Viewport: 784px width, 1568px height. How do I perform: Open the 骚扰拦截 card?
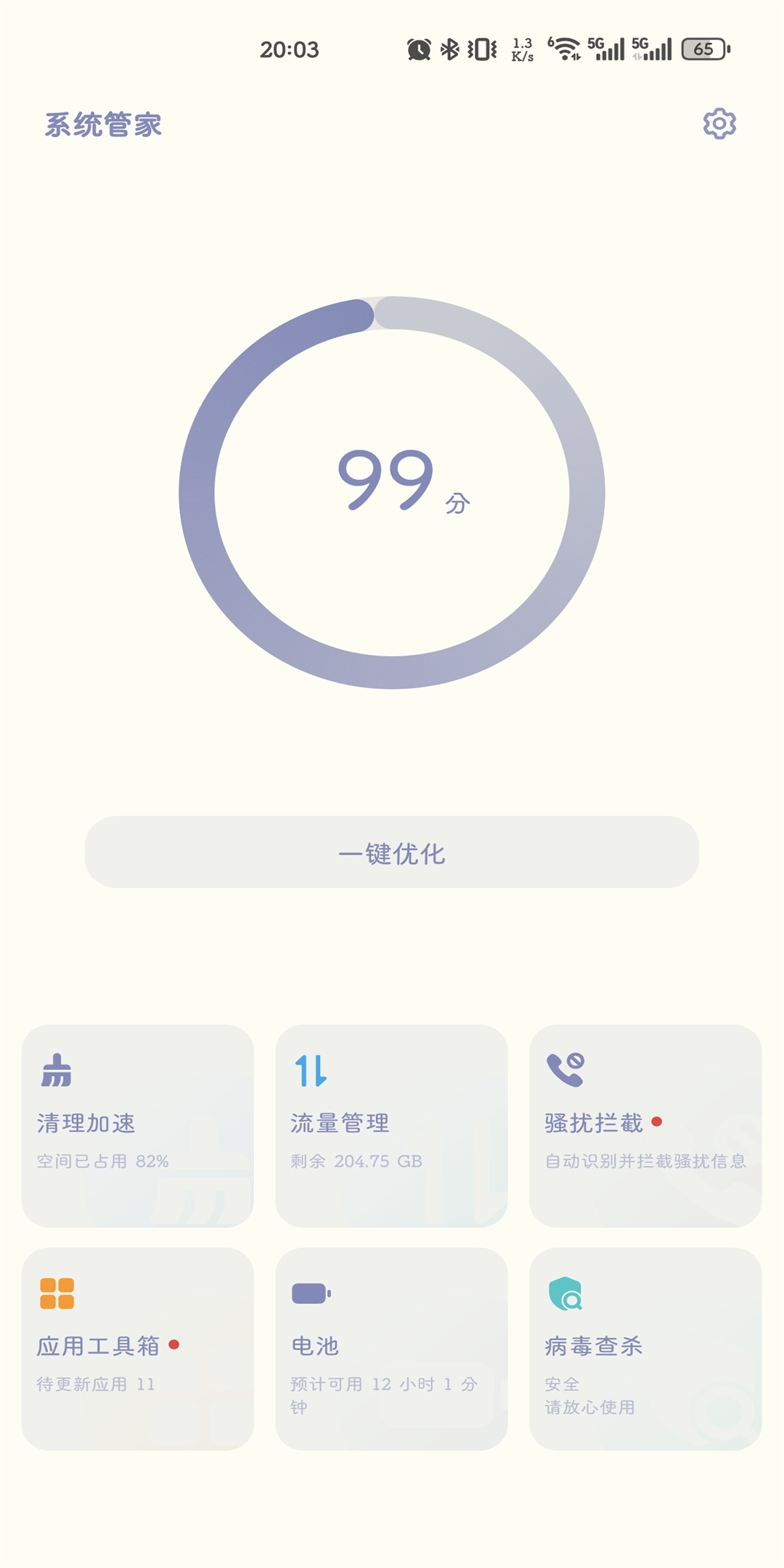coord(645,1125)
